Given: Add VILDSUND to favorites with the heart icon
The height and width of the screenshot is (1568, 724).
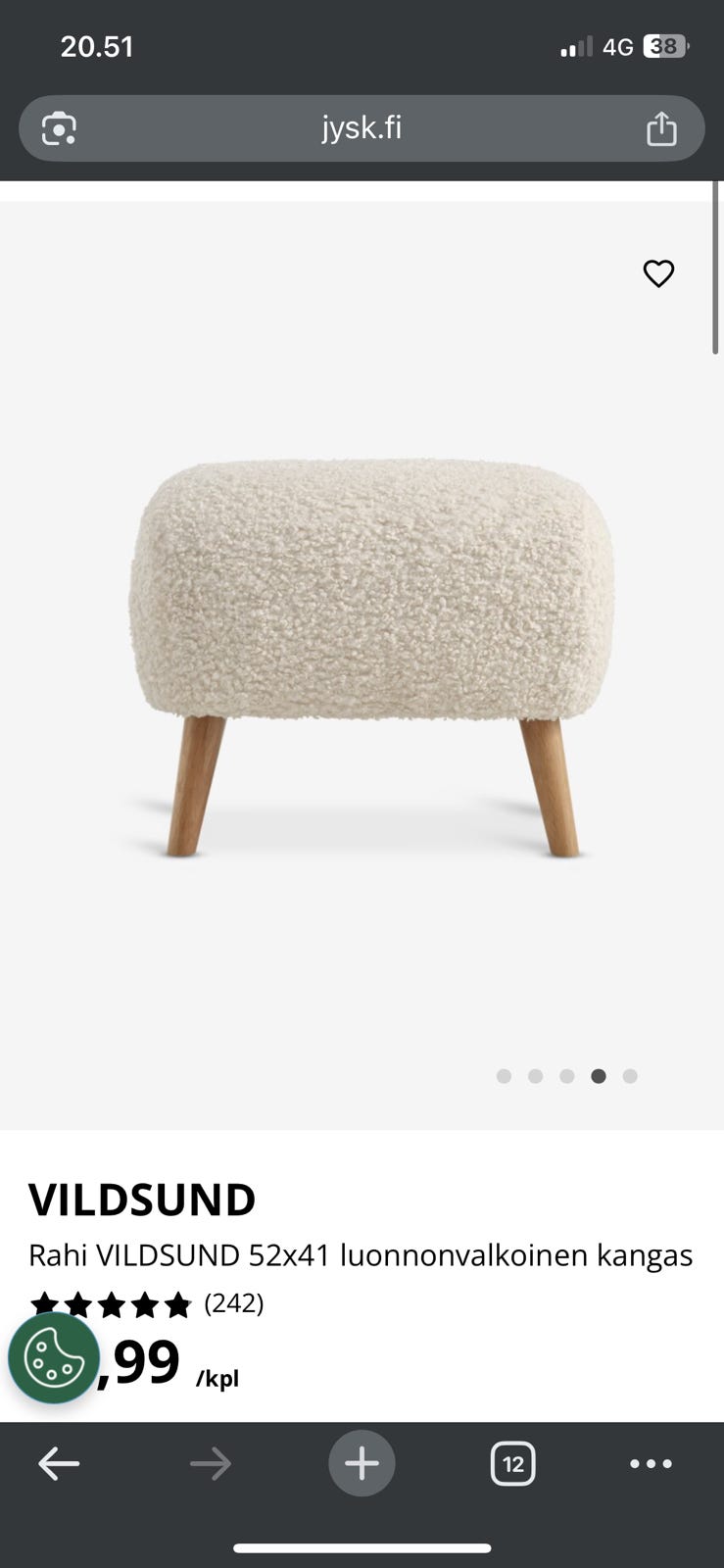Looking at the screenshot, I should coord(658,273).
